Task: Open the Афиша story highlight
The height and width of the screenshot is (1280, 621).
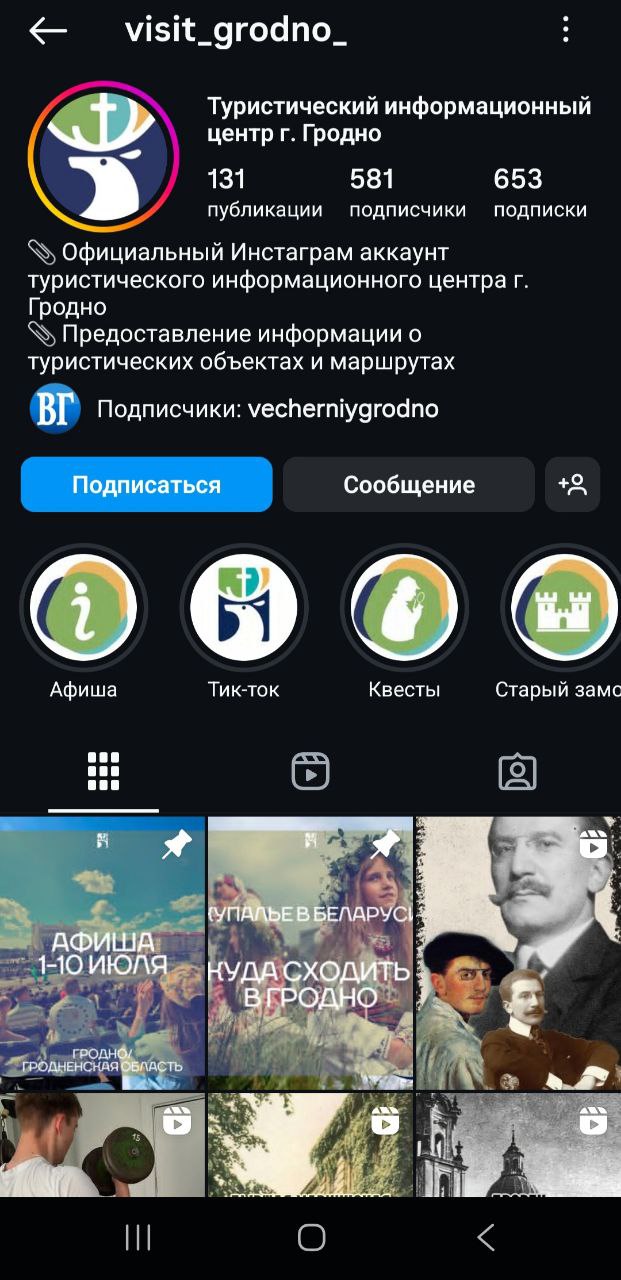Action: tap(84, 610)
